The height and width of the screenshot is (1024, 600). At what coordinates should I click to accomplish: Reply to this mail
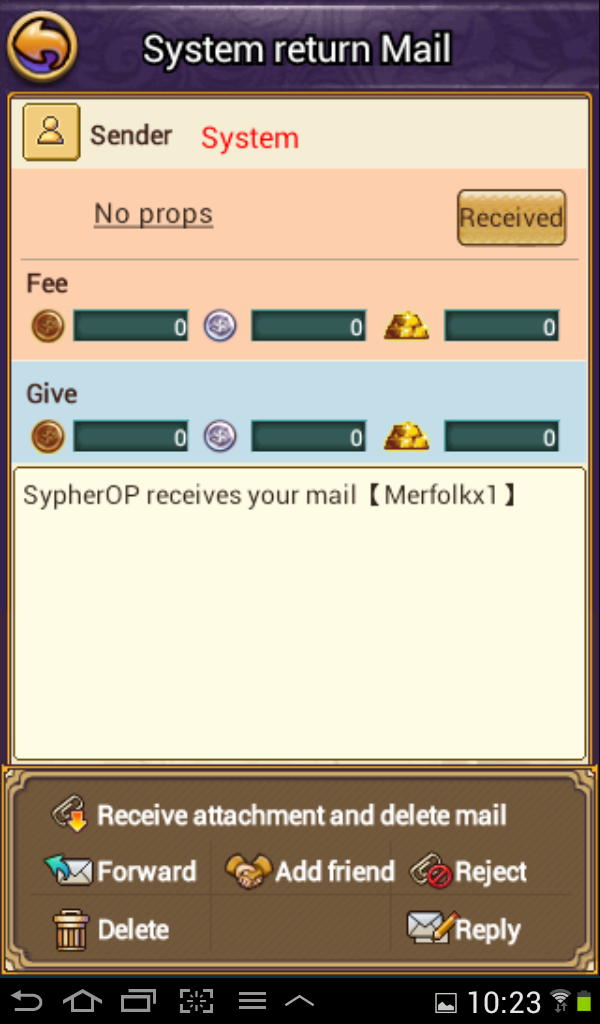[464, 930]
